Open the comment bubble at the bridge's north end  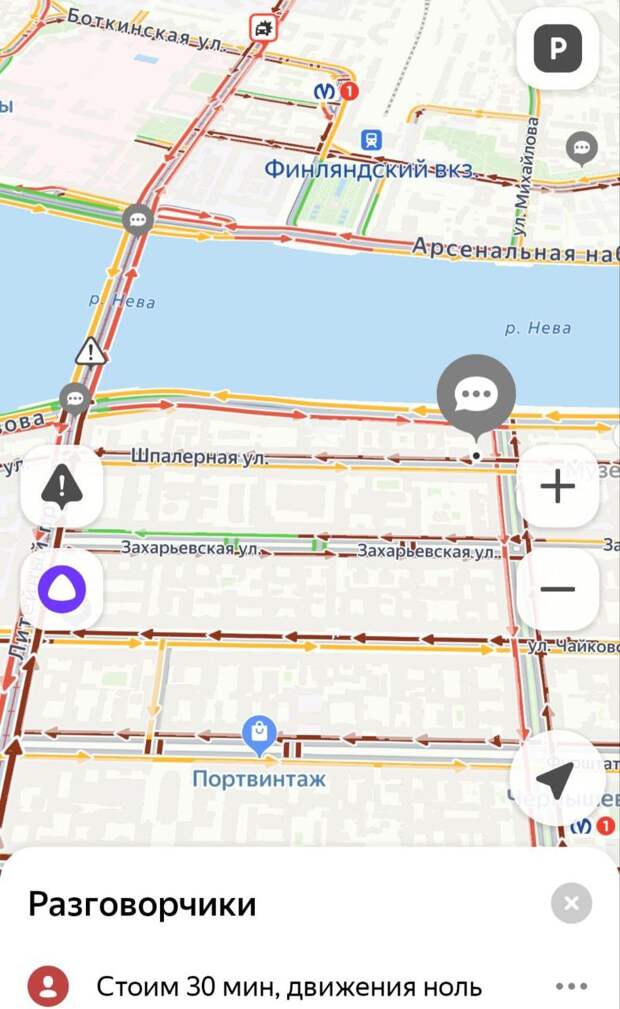point(138,221)
